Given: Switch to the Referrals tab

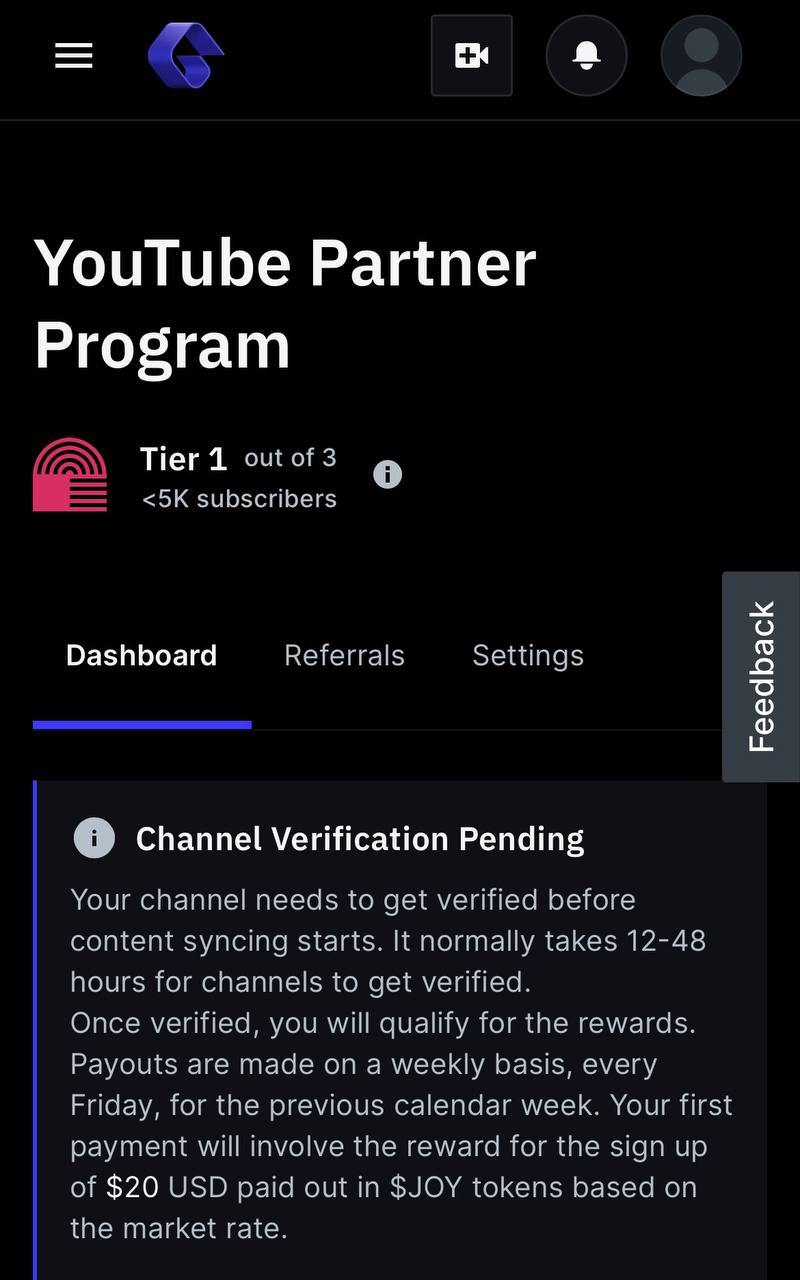Looking at the screenshot, I should tap(344, 656).
